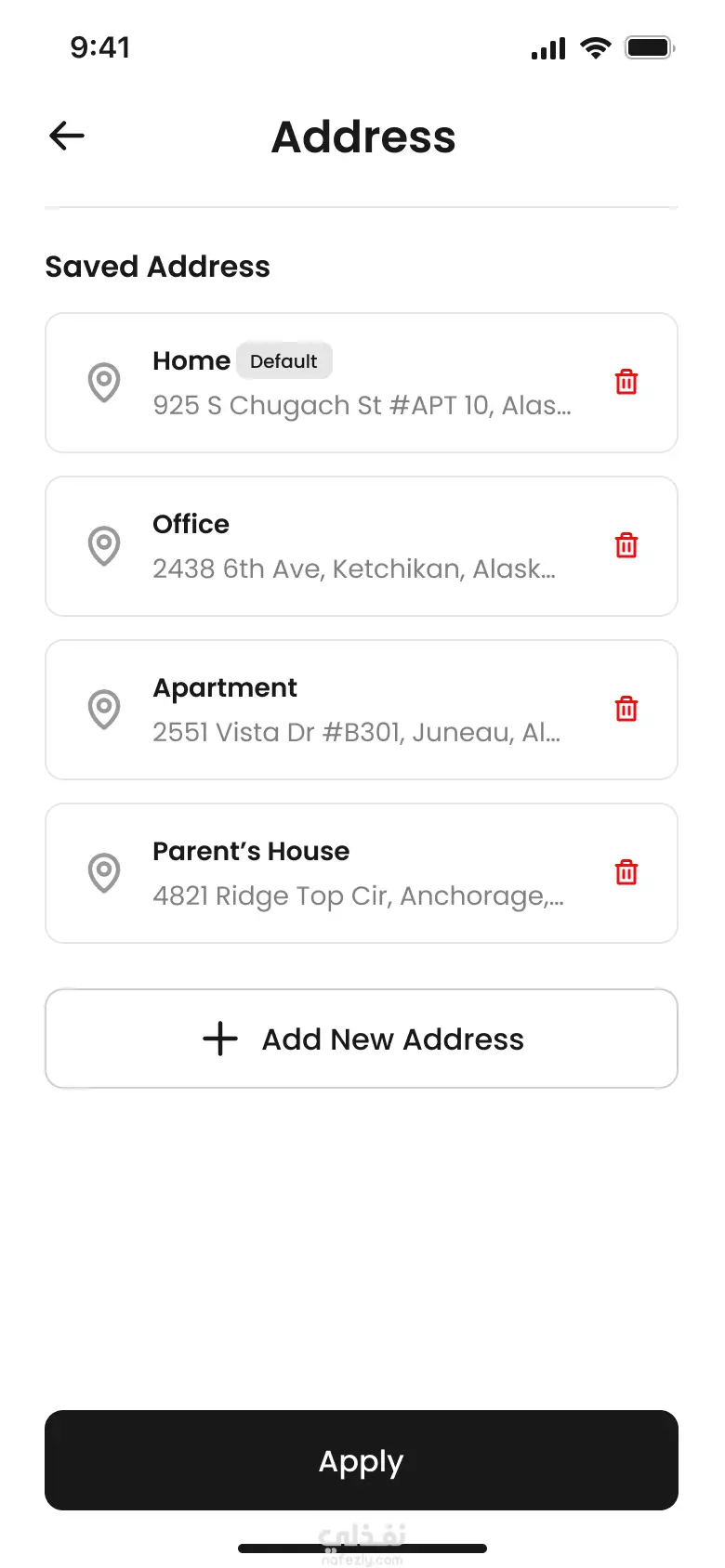Delete the Office address
725x1568 pixels.
pos(626,545)
